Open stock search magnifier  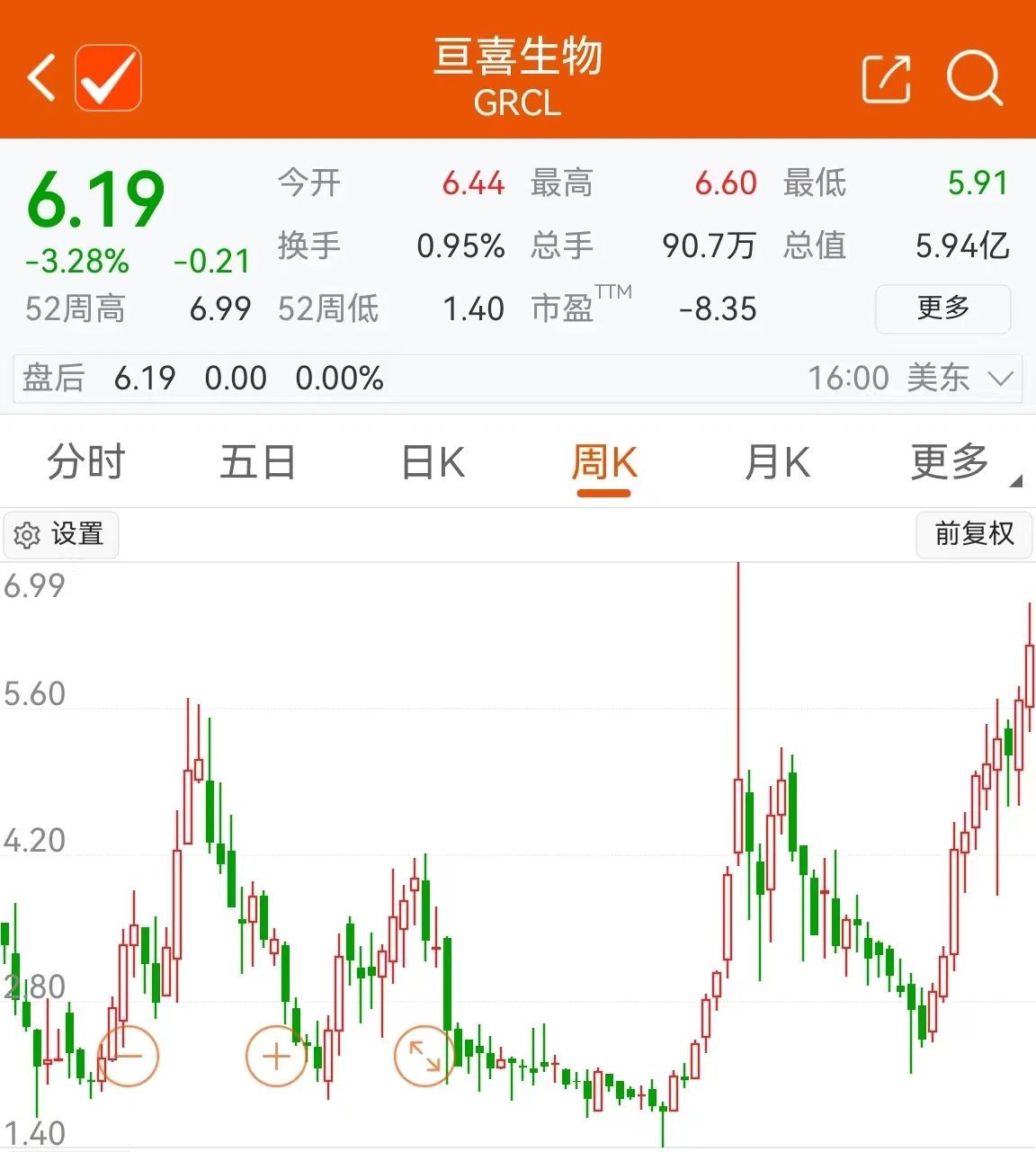point(974,78)
